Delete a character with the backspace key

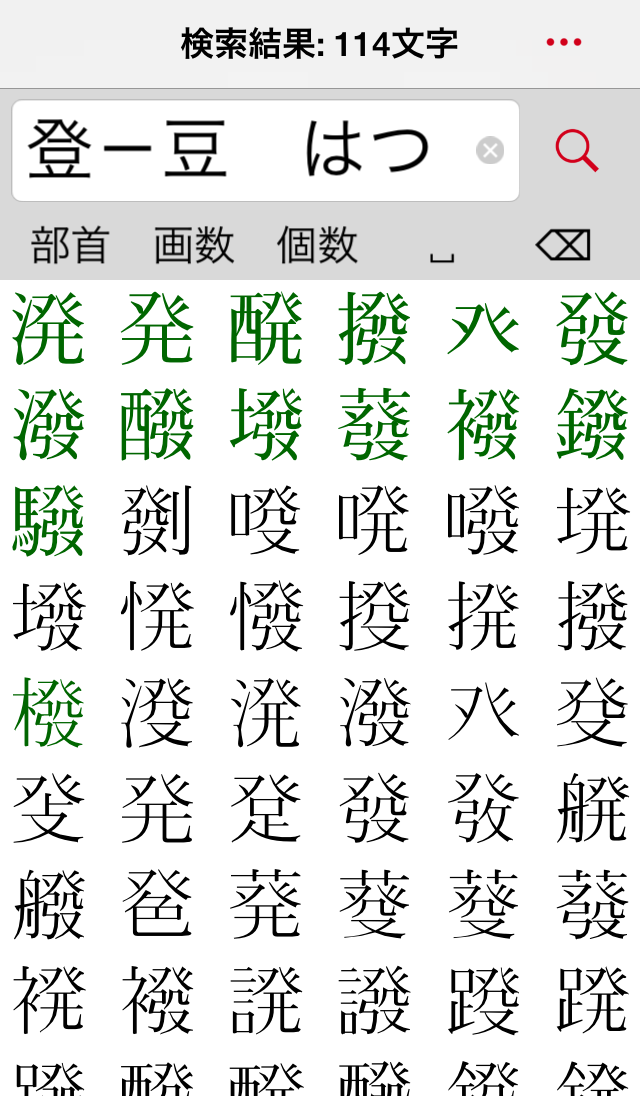coord(563,245)
